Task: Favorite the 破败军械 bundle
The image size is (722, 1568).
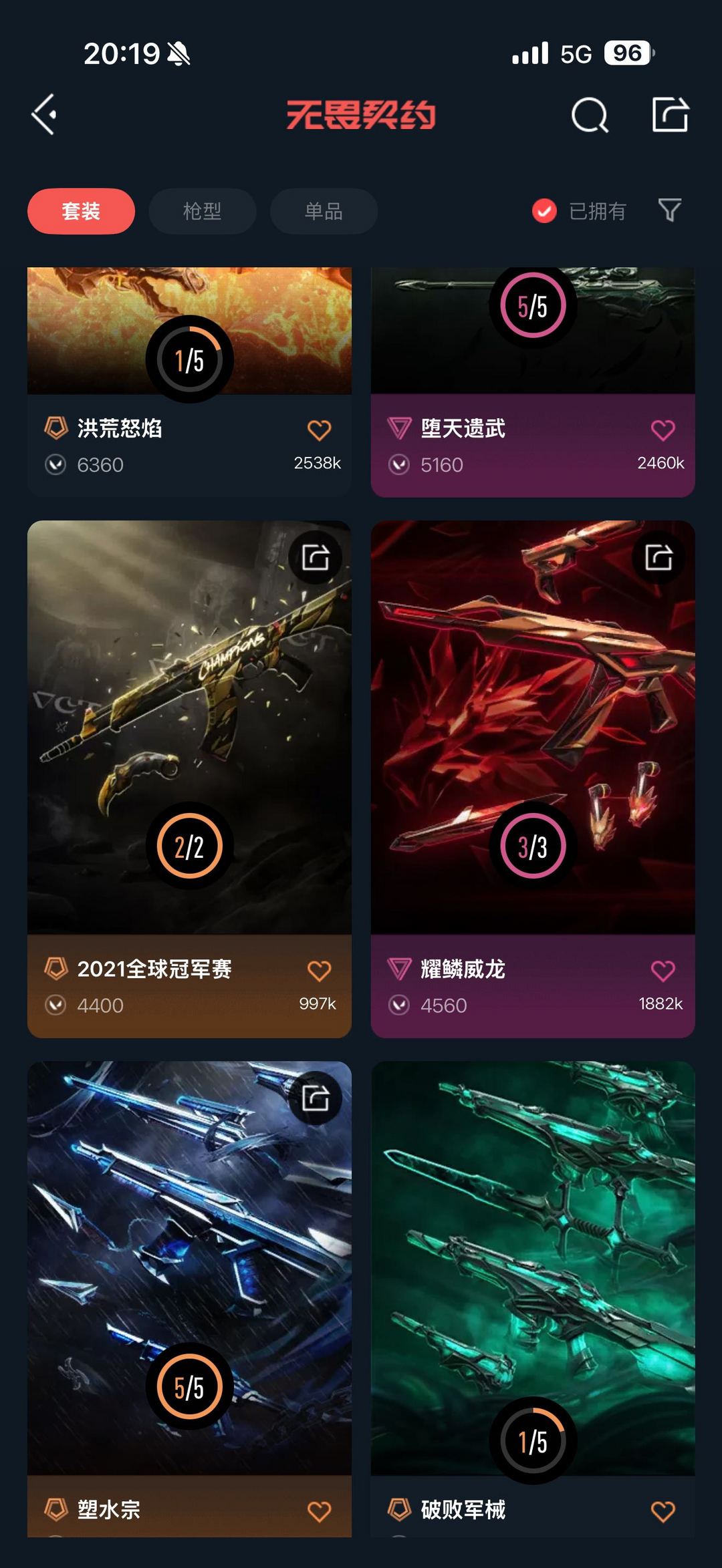Action: point(663,1511)
